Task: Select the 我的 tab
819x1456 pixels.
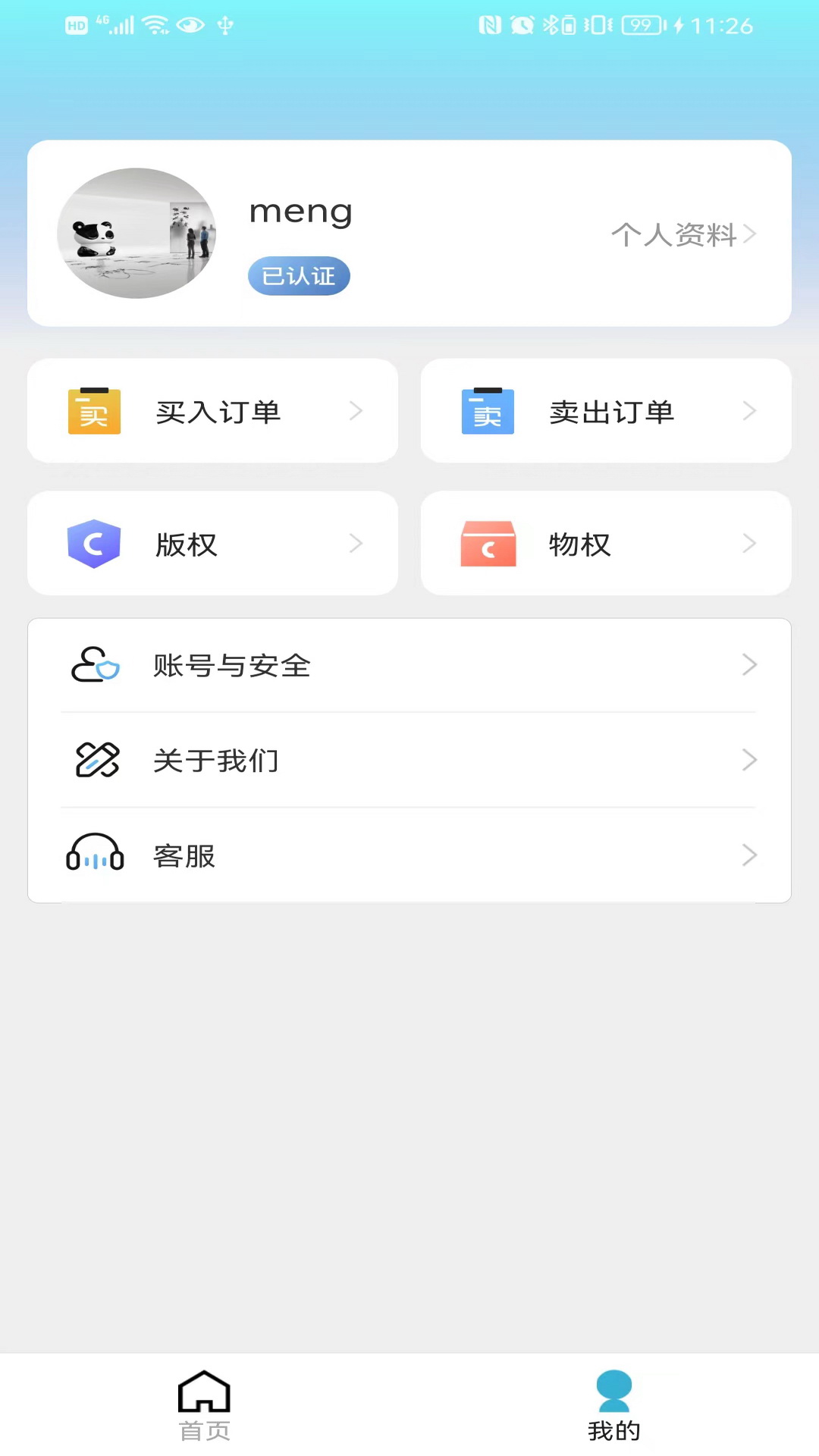Action: (x=613, y=1405)
